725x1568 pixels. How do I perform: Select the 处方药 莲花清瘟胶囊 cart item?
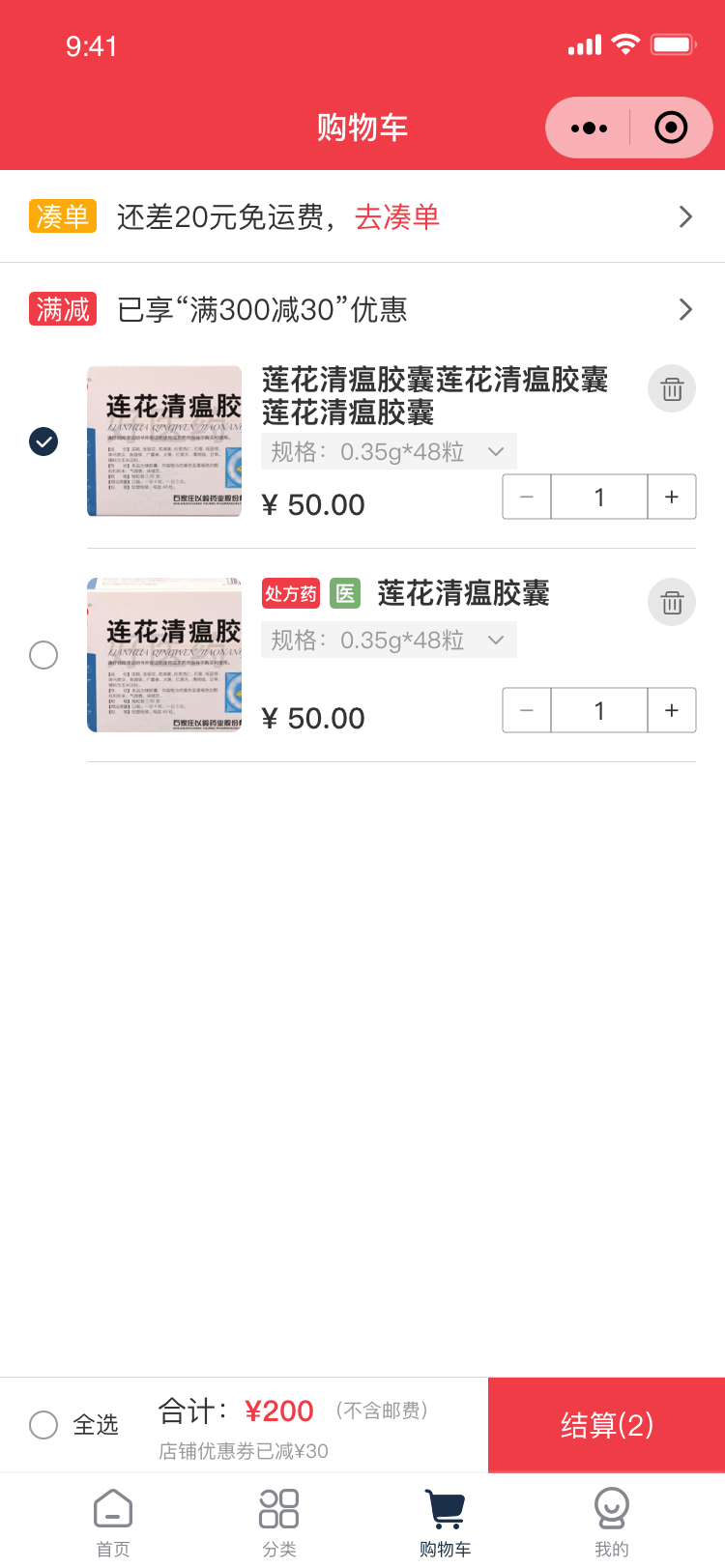(x=43, y=655)
